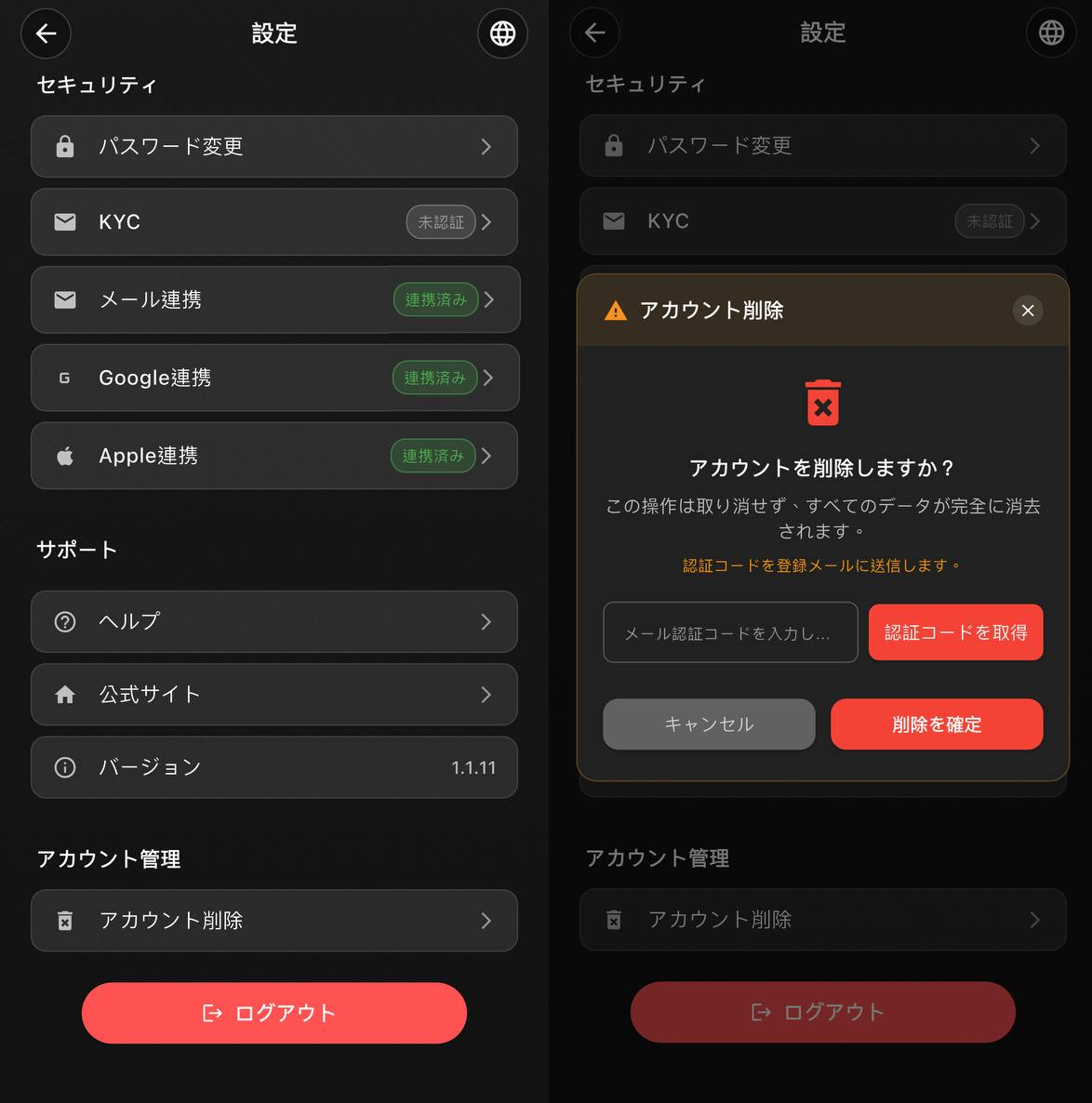Request a code via 認証コードを取得
Viewport: 1092px width, 1103px height.
[955, 632]
